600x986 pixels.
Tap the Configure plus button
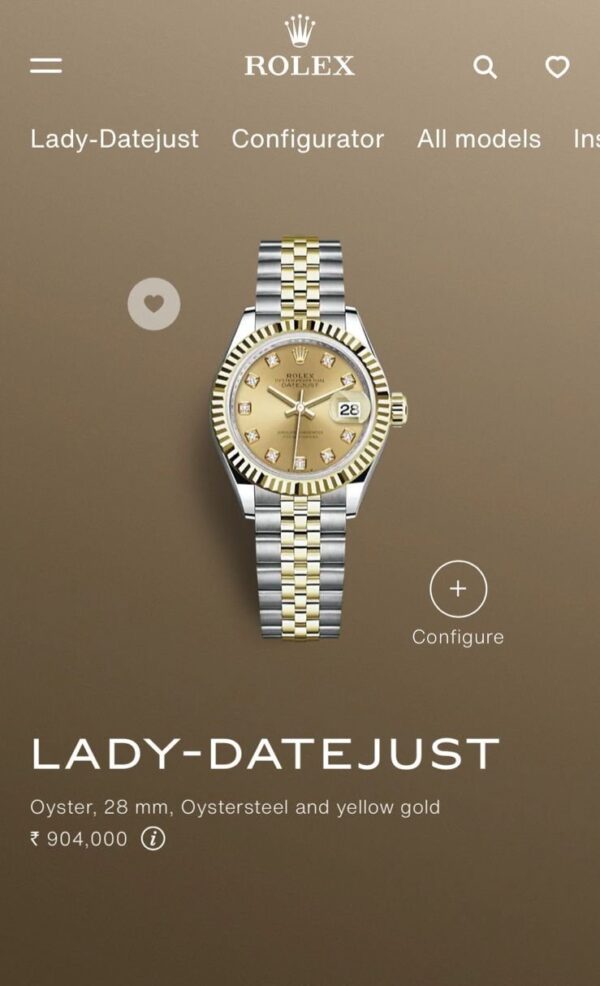click(x=458, y=589)
